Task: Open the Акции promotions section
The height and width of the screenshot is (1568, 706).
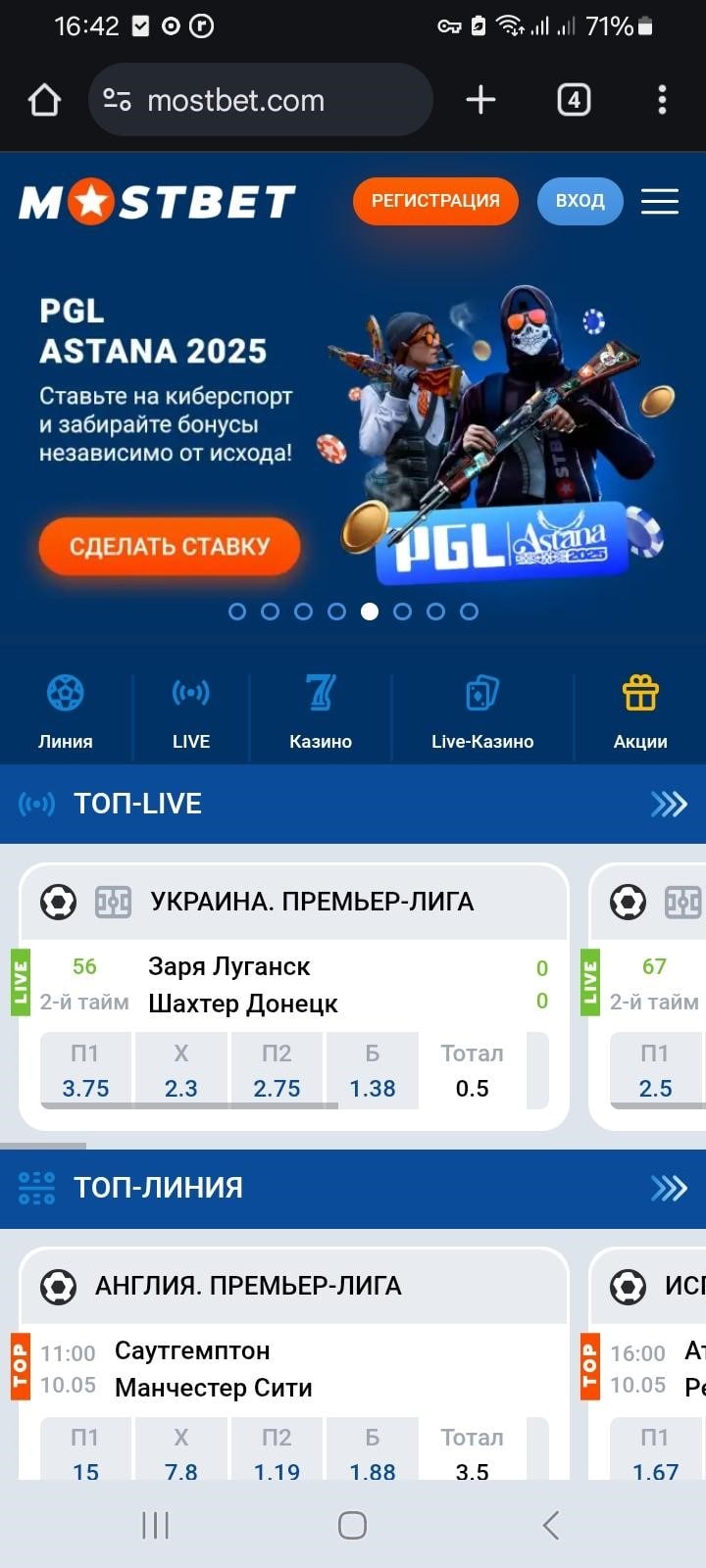Action: [x=640, y=712]
